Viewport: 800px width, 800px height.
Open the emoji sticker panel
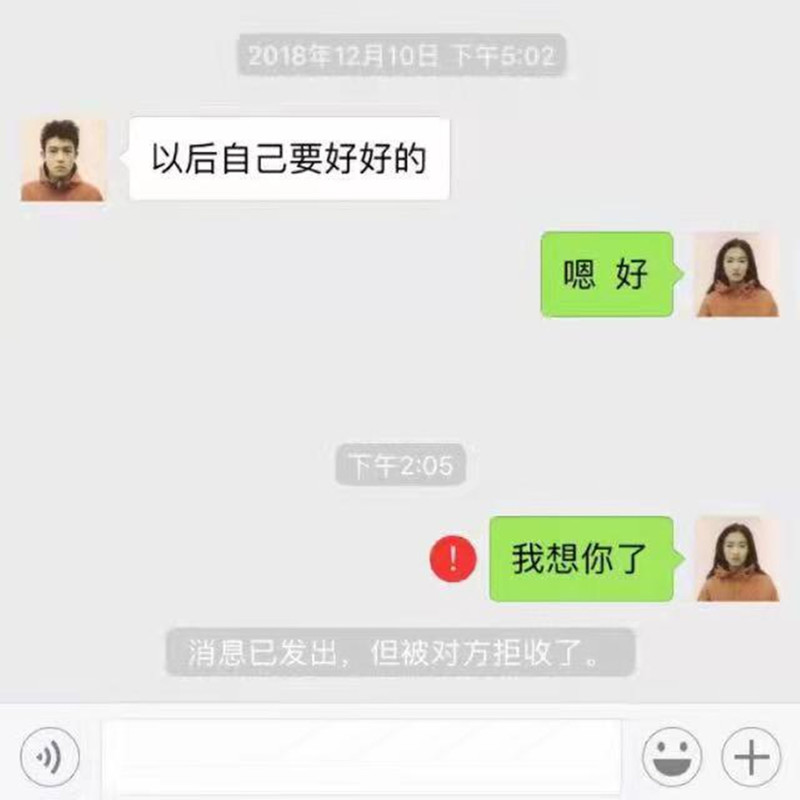point(671,758)
